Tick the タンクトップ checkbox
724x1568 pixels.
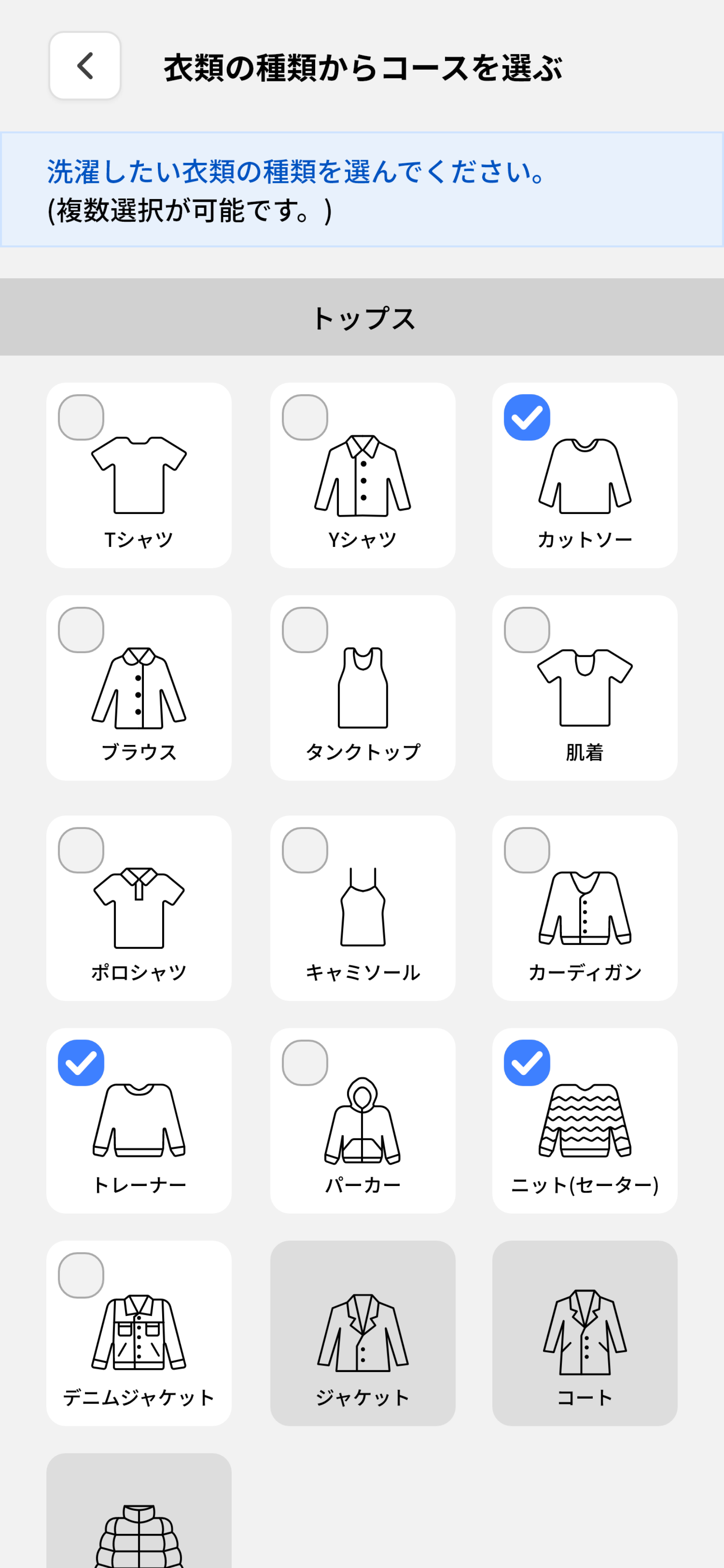[x=305, y=630]
